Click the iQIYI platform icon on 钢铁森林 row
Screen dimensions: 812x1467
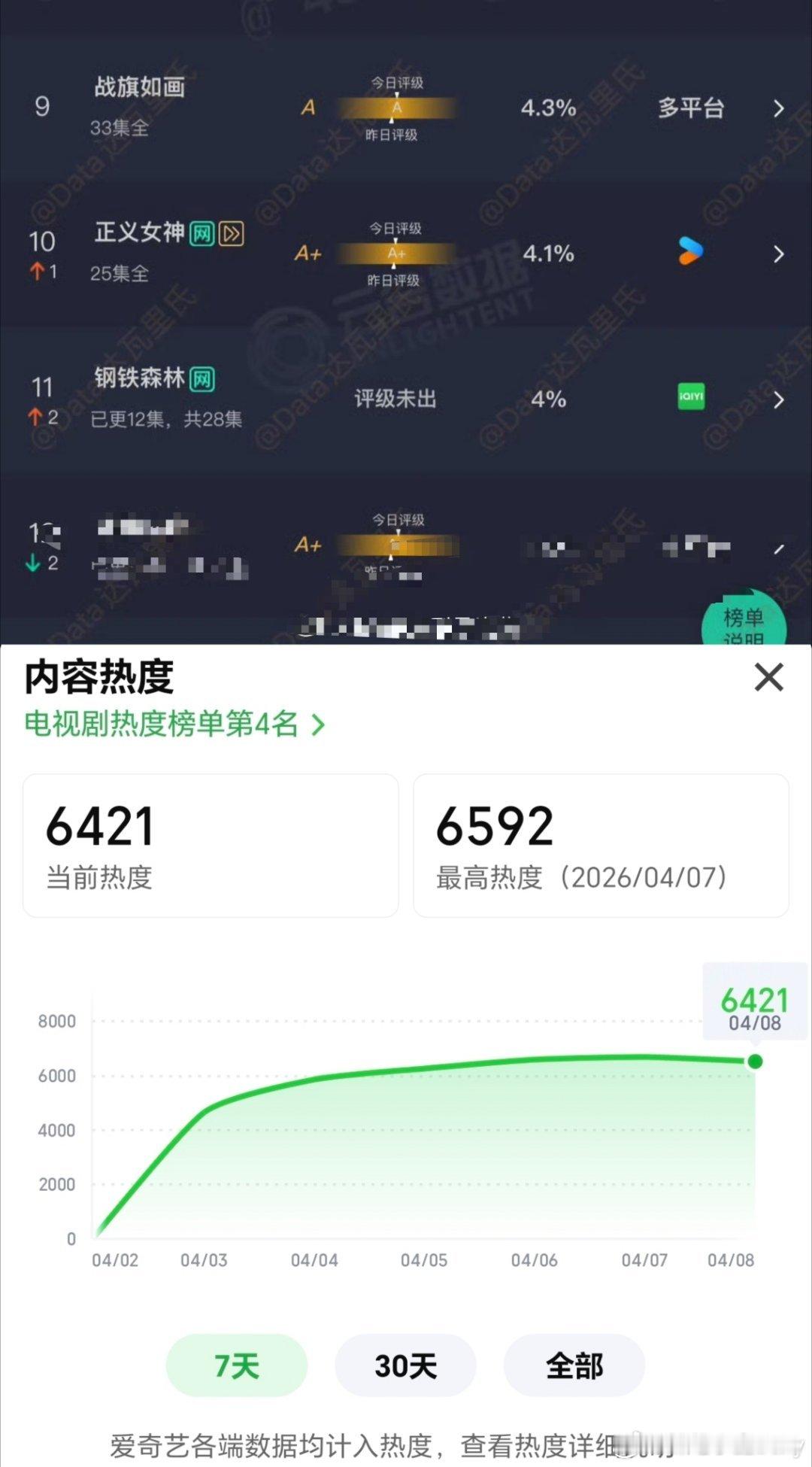coord(691,398)
